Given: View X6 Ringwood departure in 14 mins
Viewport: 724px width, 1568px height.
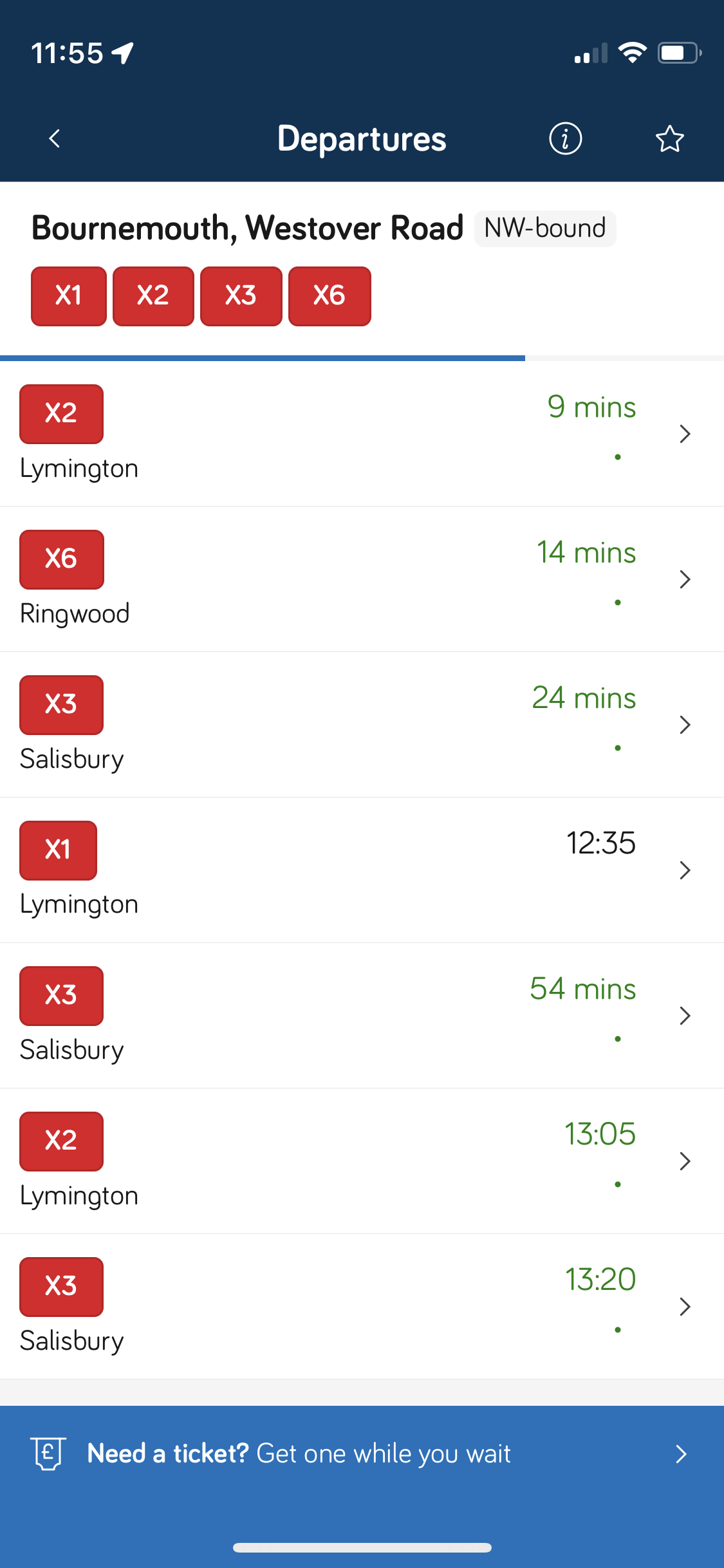Looking at the screenshot, I should (362, 579).
